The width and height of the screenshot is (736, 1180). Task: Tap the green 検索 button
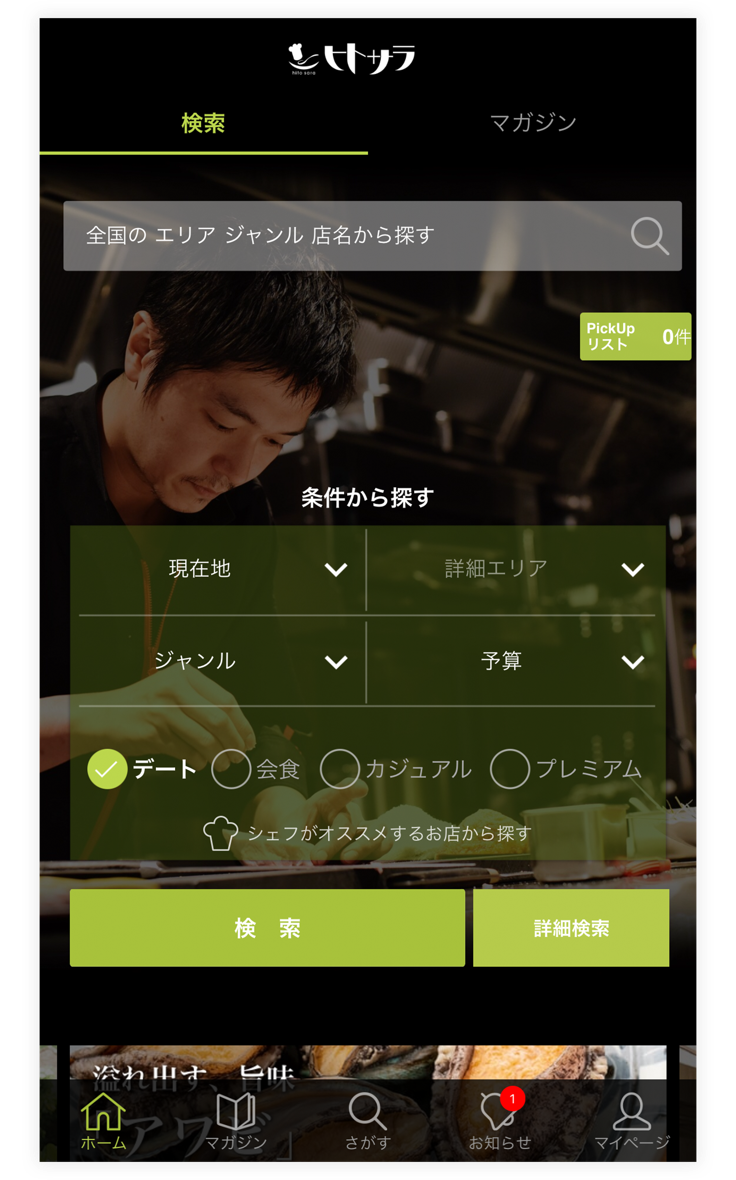[x=267, y=928]
